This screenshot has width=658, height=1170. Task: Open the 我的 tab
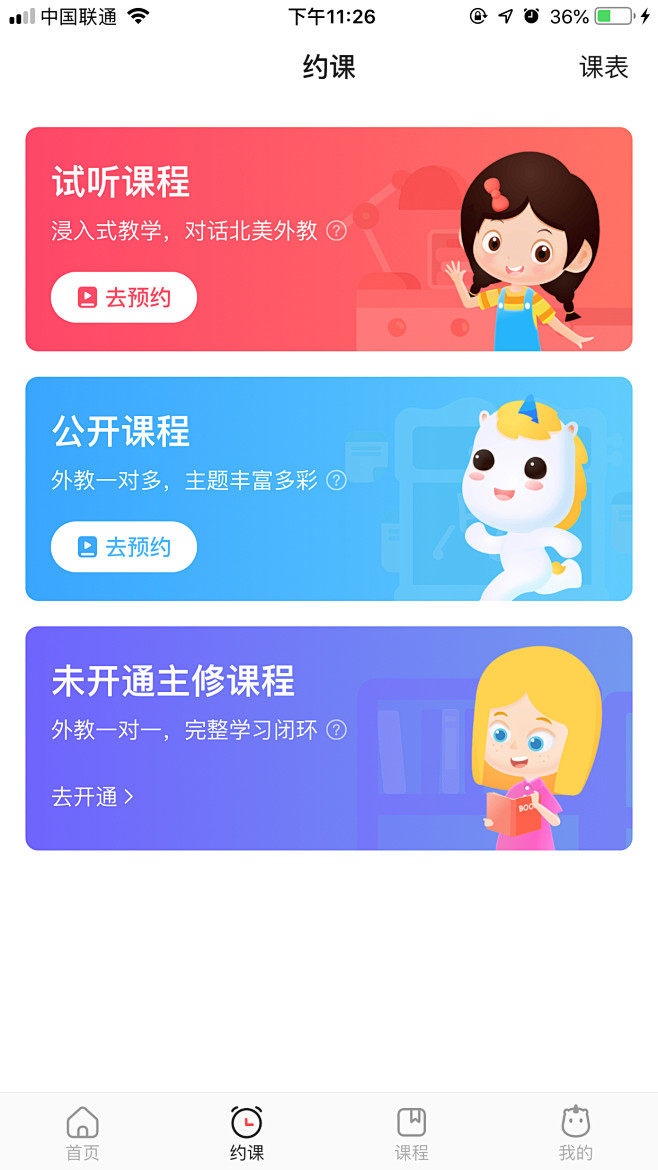(x=575, y=1133)
